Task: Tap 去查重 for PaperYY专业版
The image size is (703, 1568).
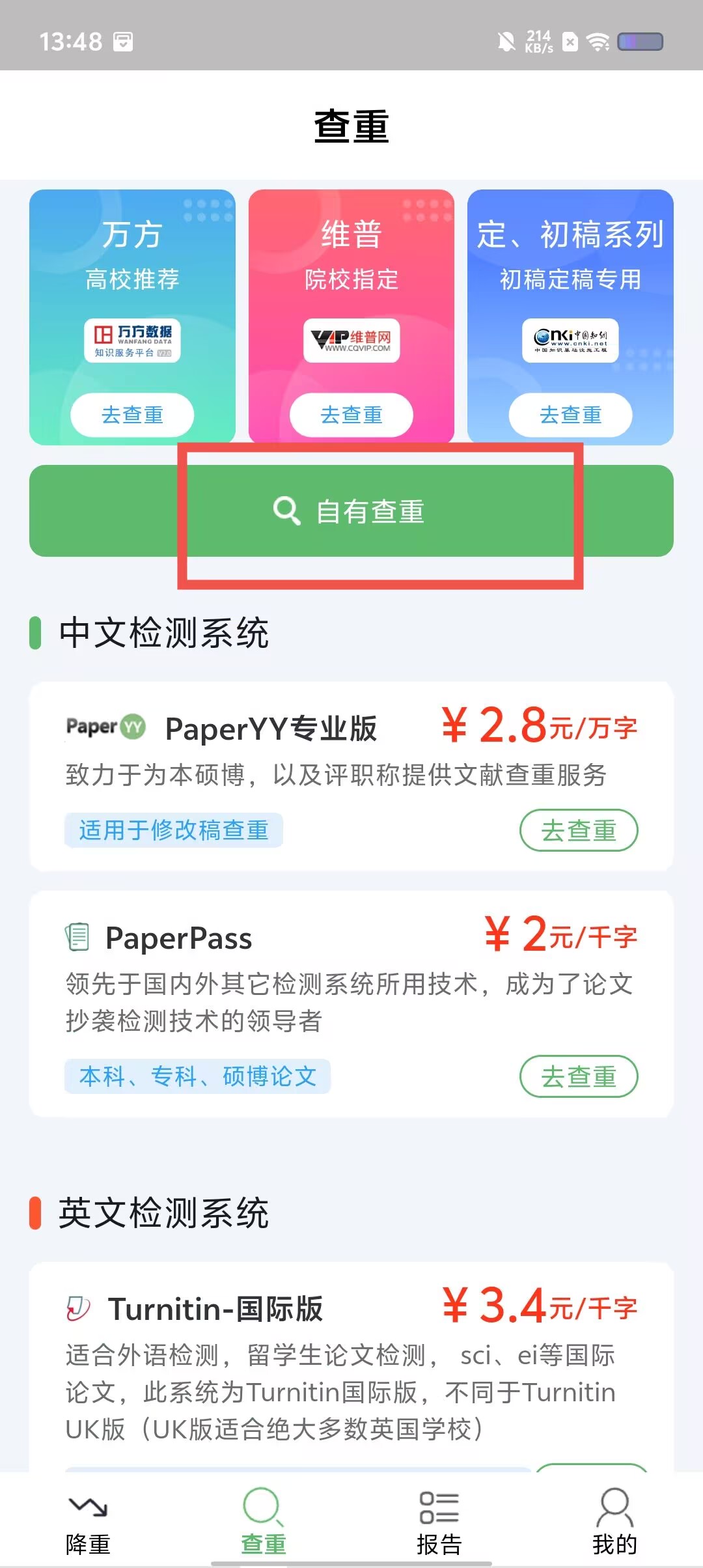Action: (578, 830)
